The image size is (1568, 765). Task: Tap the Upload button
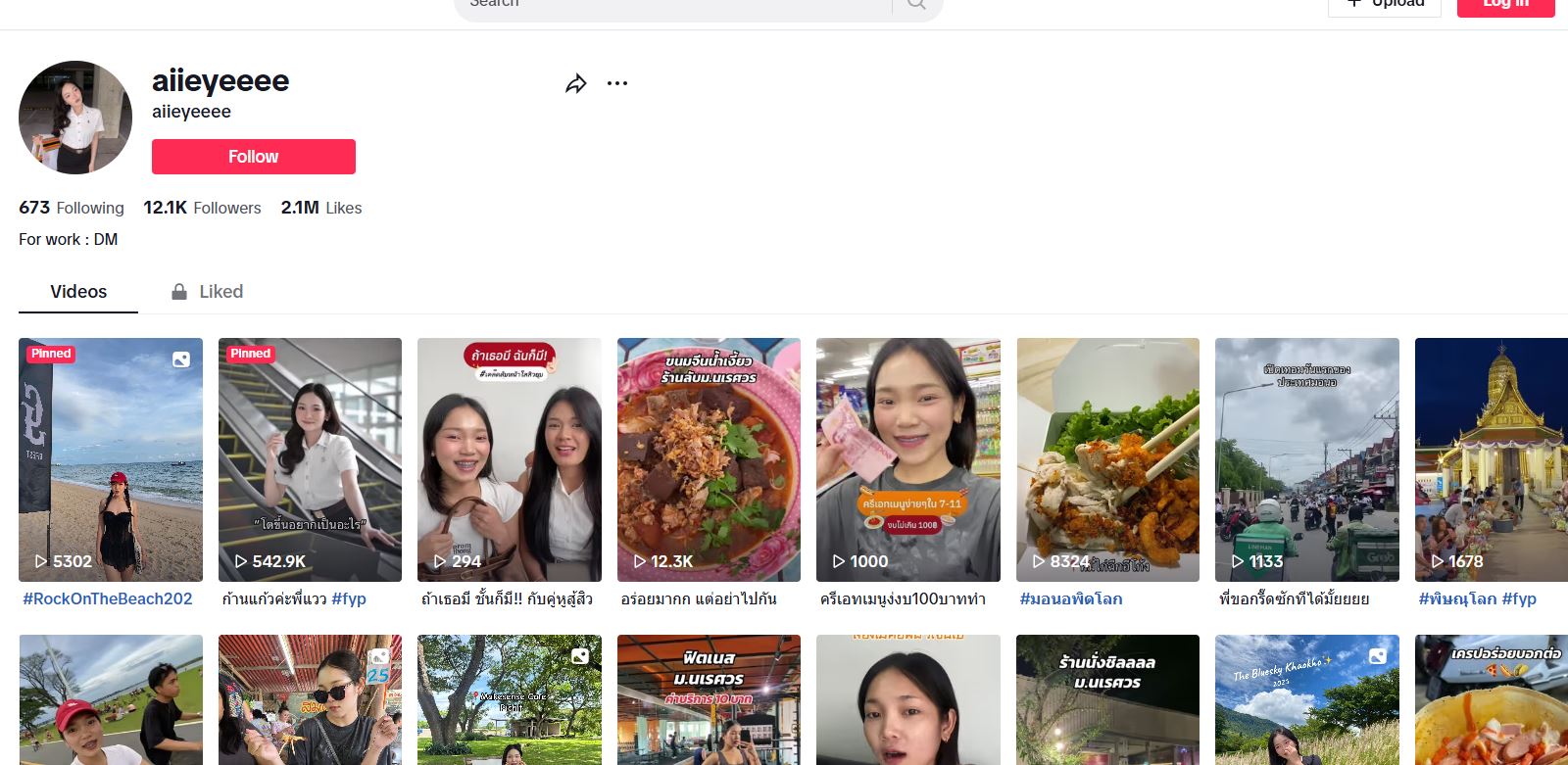point(1384,5)
